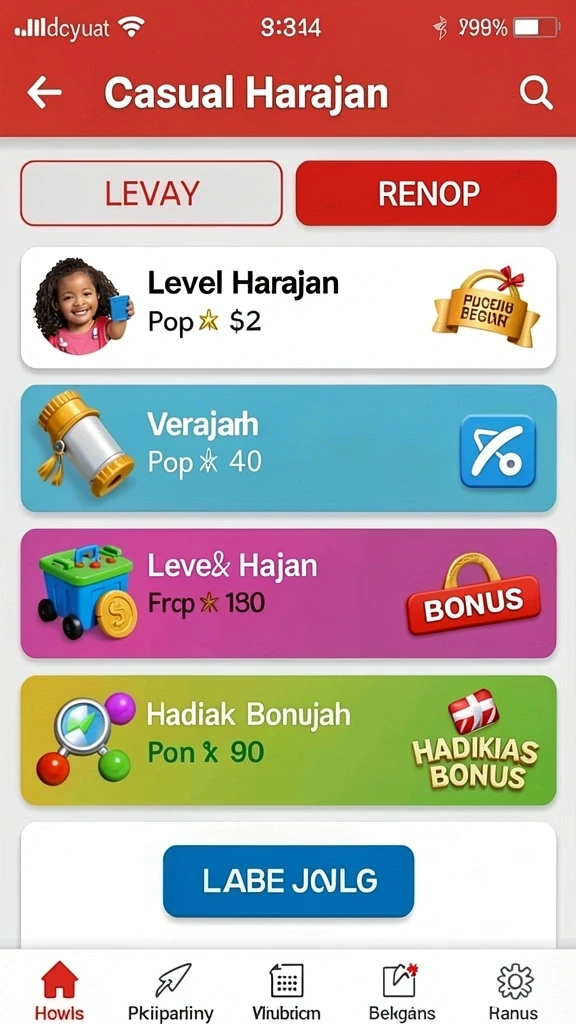Tap the blue icon button on Verajarh

click(498, 451)
